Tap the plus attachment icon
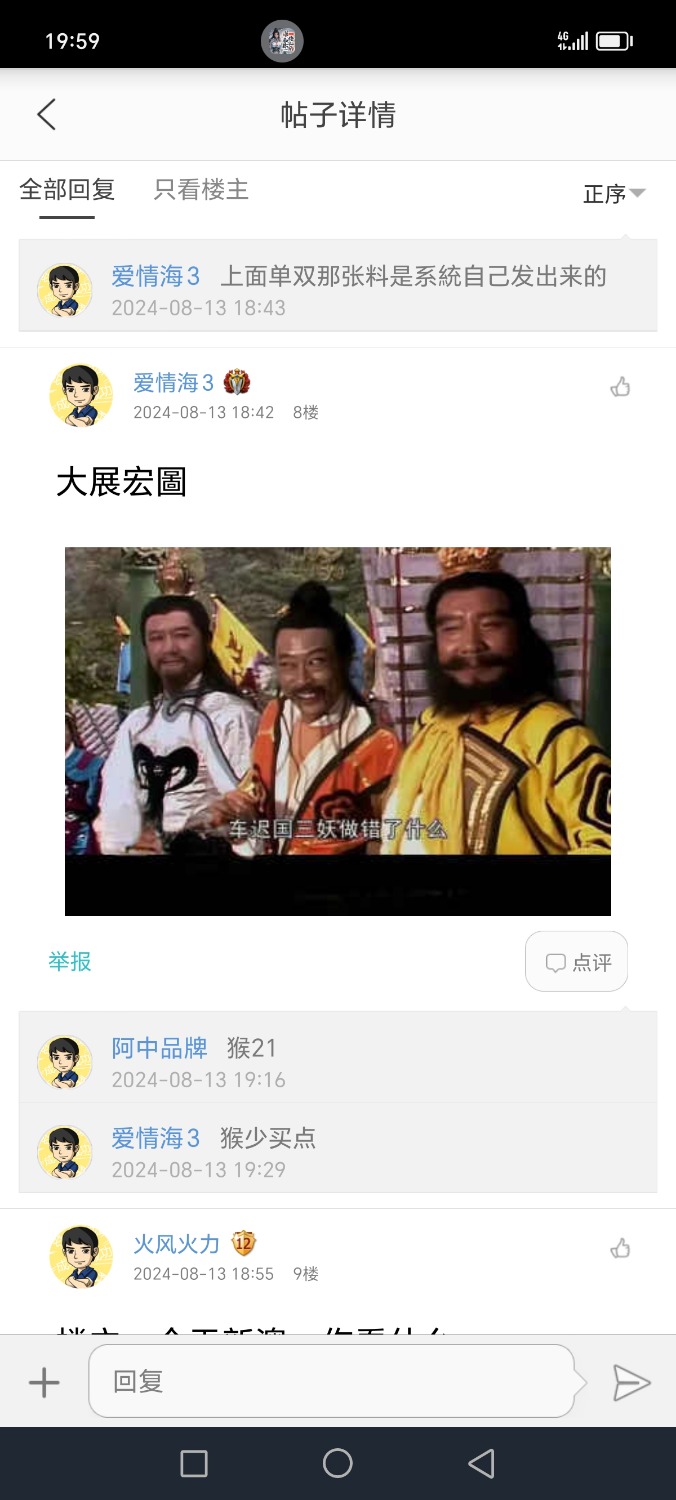 tap(44, 1383)
